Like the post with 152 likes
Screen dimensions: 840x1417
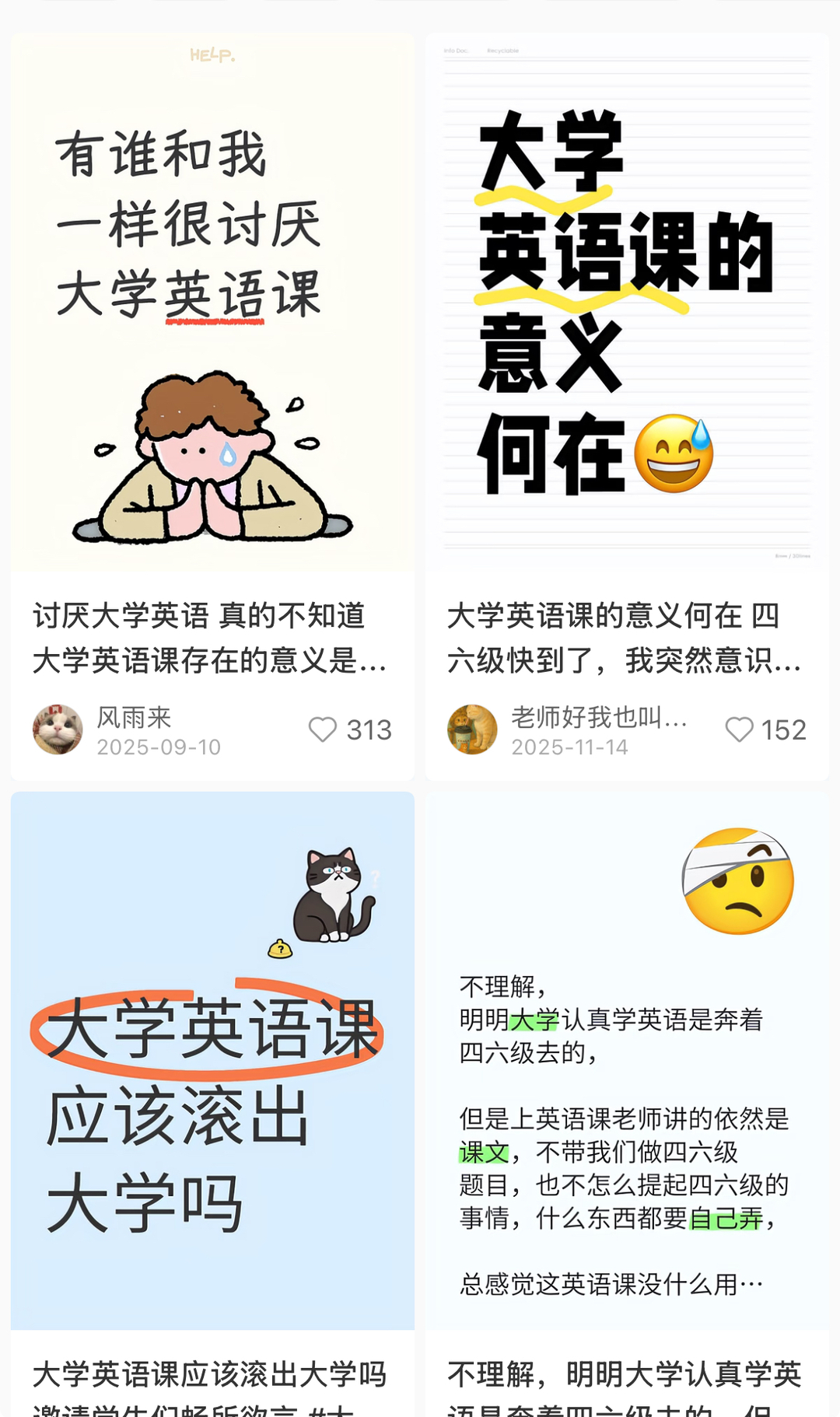click(x=739, y=729)
